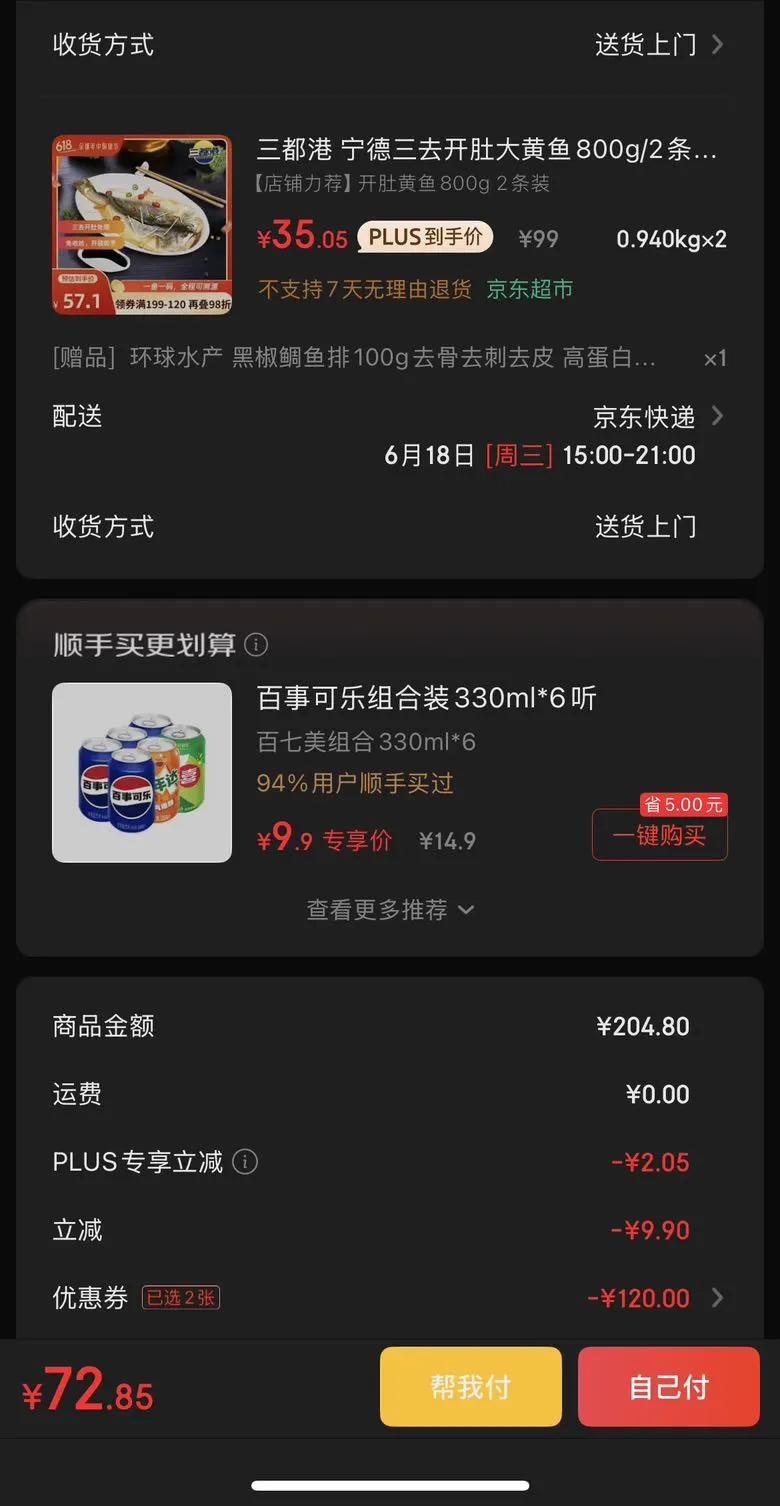The width and height of the screenshot is (780, 1506).
Task: View info about PLUS专享立减
Action: (x=245, y=1162)
